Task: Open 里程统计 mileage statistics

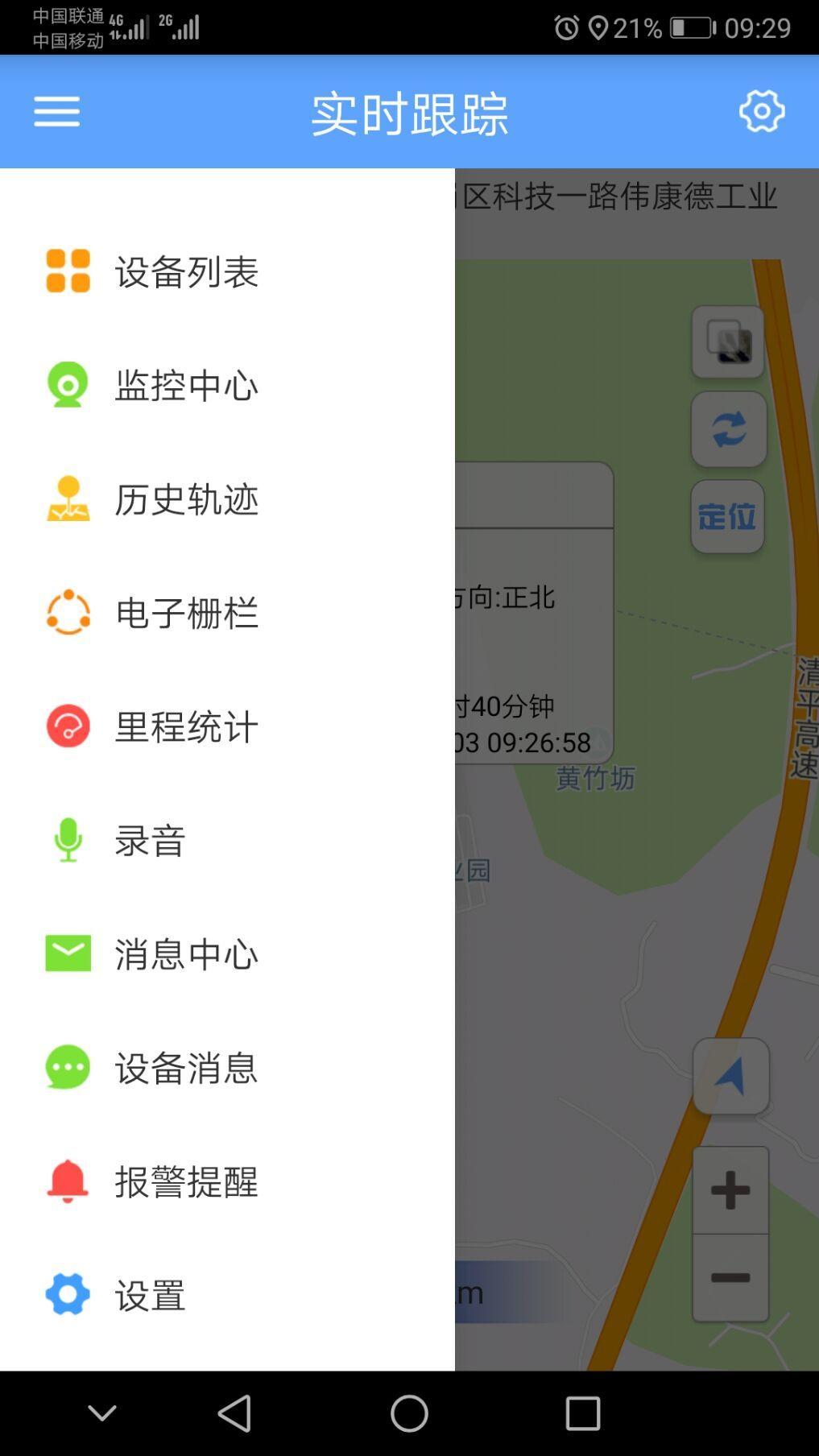Action: coord(185,726)
